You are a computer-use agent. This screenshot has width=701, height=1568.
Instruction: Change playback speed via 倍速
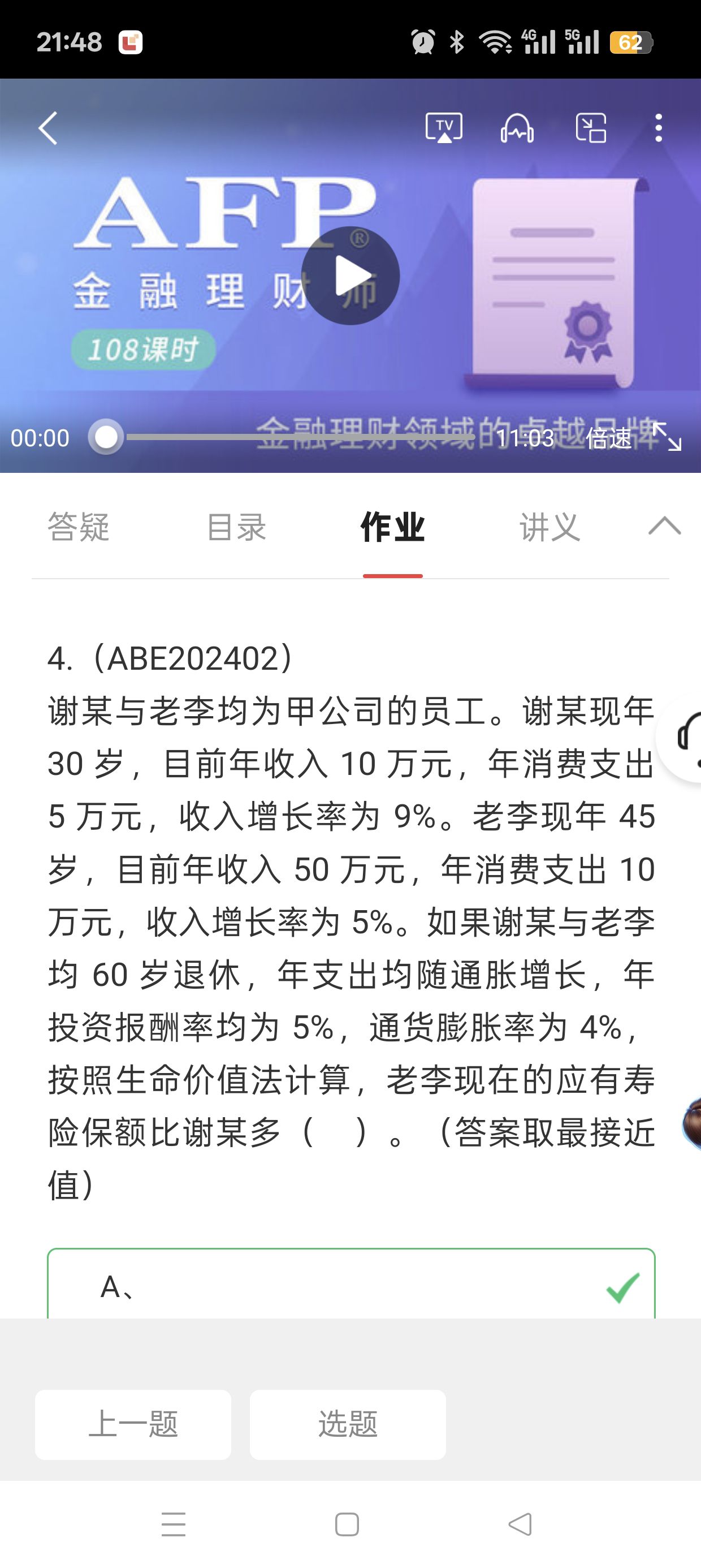[608, 438]
